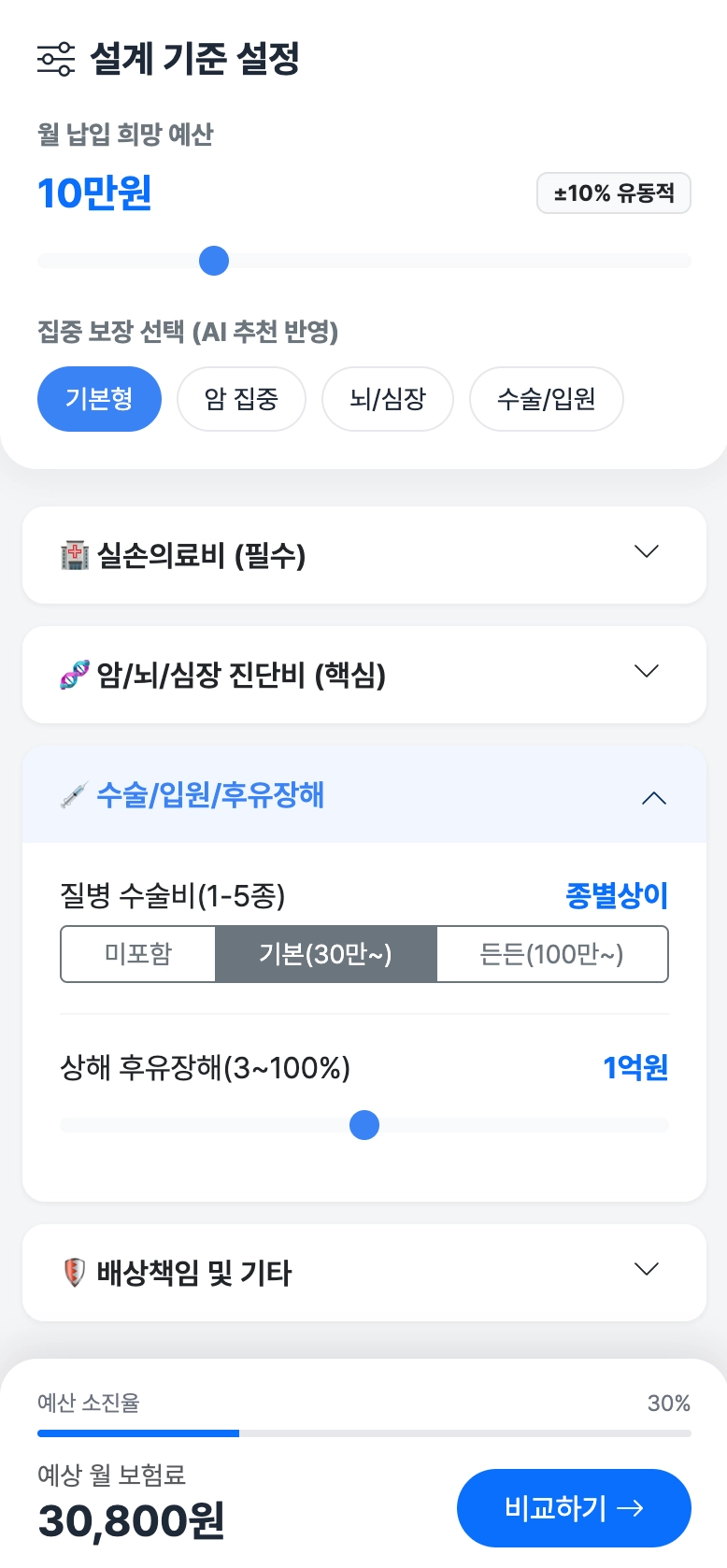Tap the 비교하기 button
Image resolution: width=727 pixels, height=1568 pixels.
point(573,1507)
